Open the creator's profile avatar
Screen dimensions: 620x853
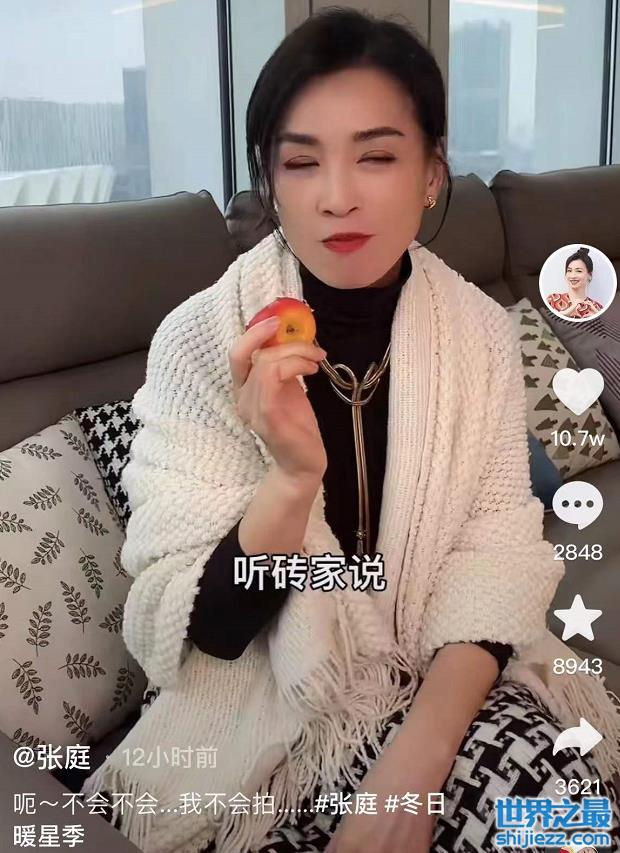[577, 282]
